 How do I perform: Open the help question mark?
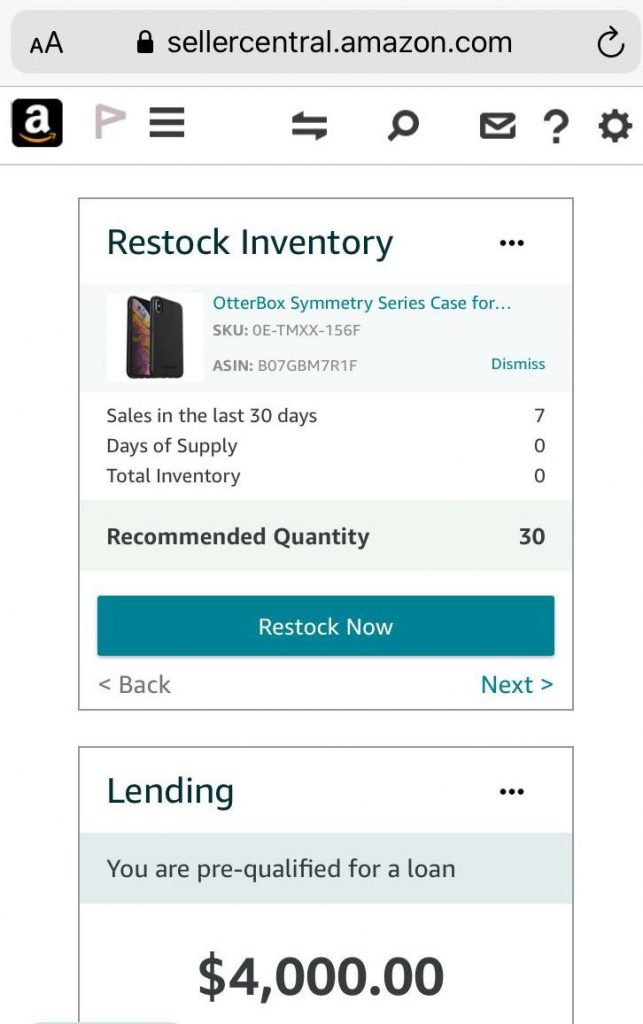[556, 127]
